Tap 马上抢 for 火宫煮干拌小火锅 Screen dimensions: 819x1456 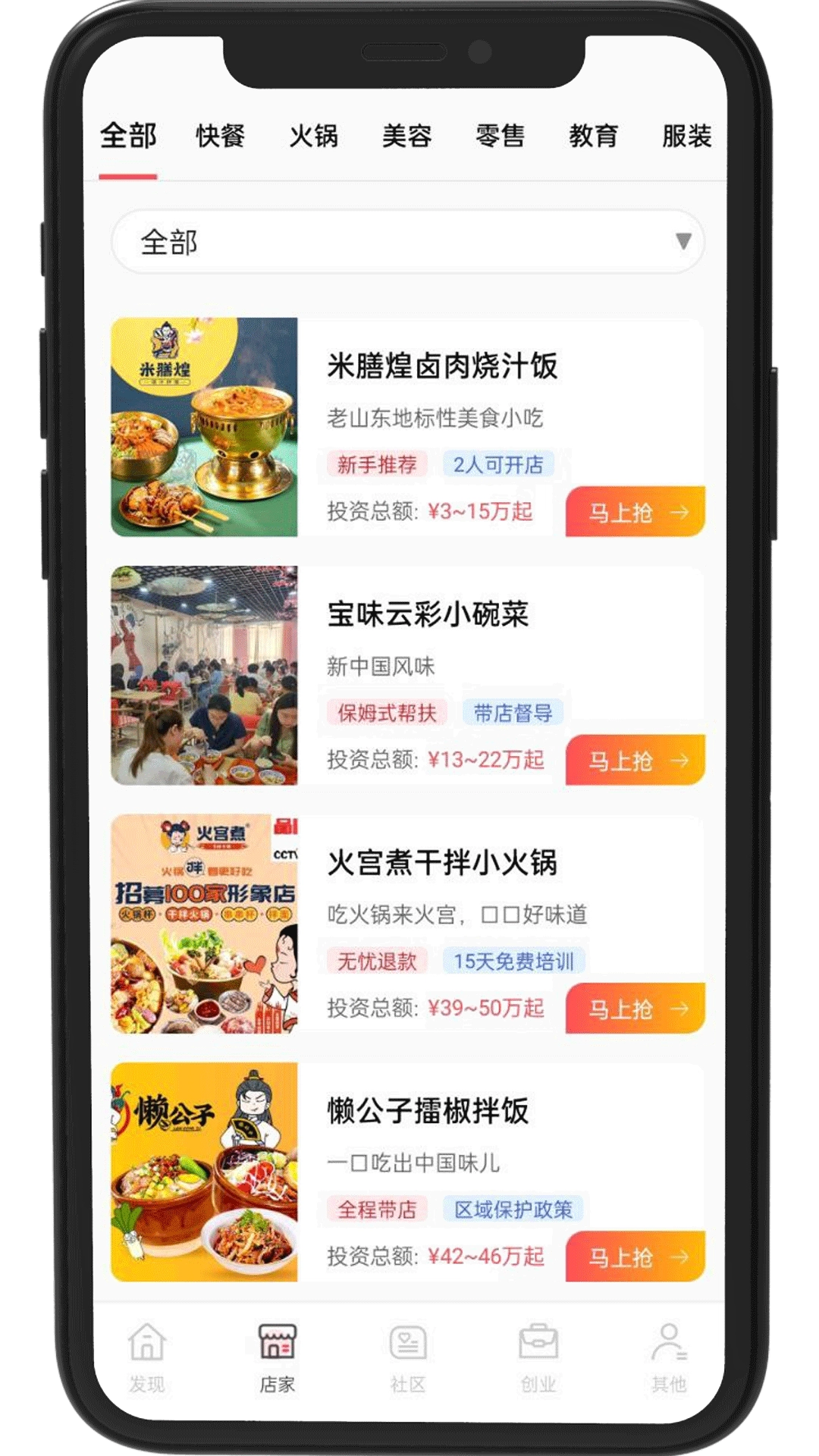click(x=635, y=1009)
